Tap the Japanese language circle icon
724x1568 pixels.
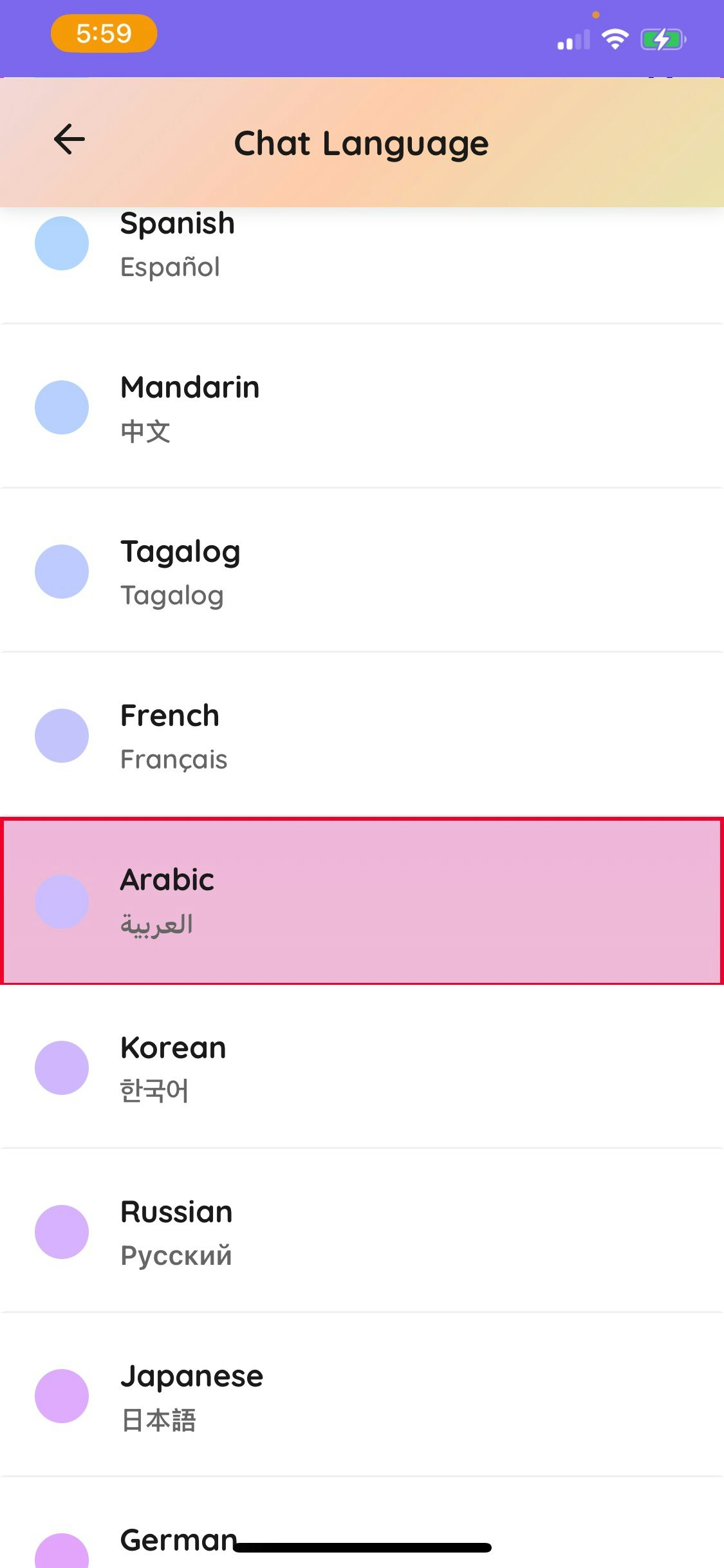62,1395
